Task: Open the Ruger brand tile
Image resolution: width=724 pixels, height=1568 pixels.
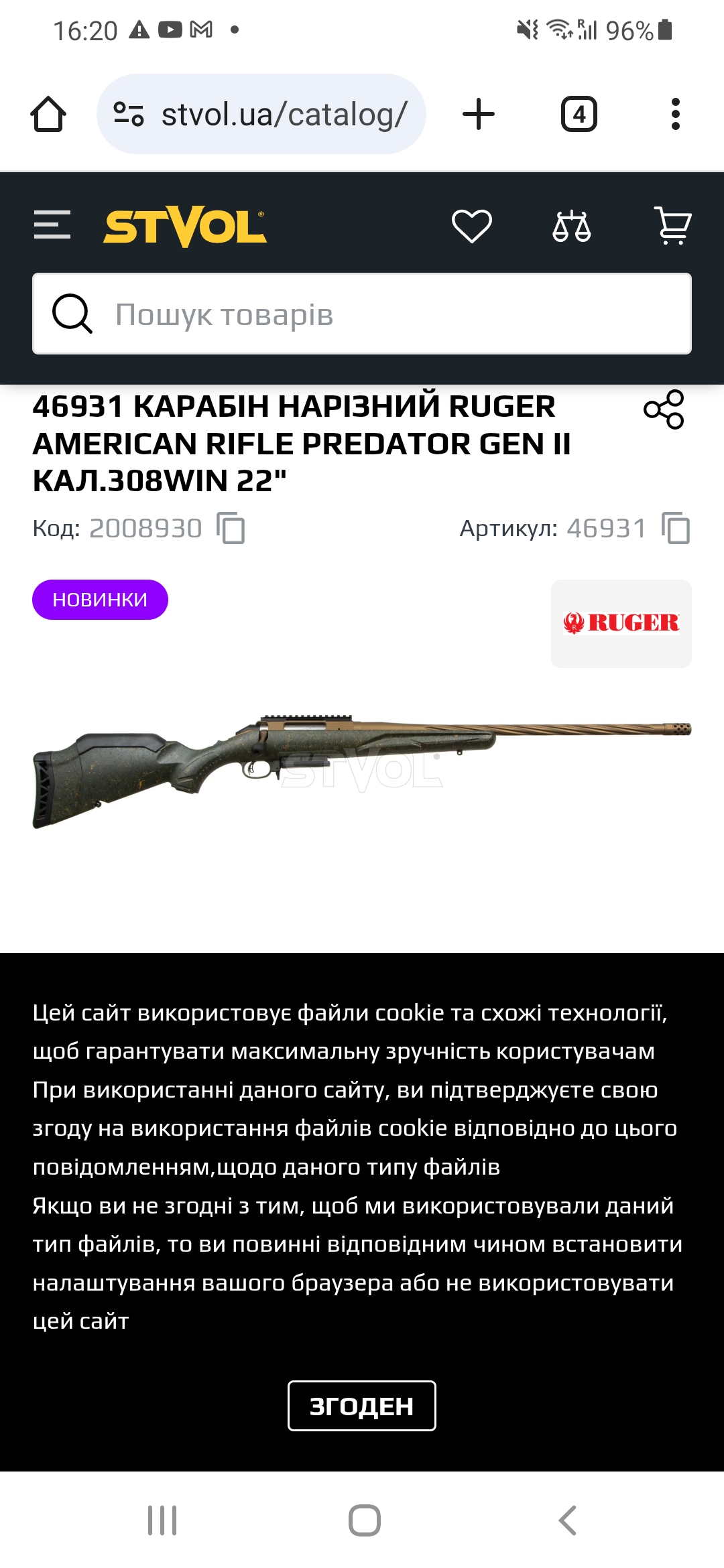Action: coord(621,623)
